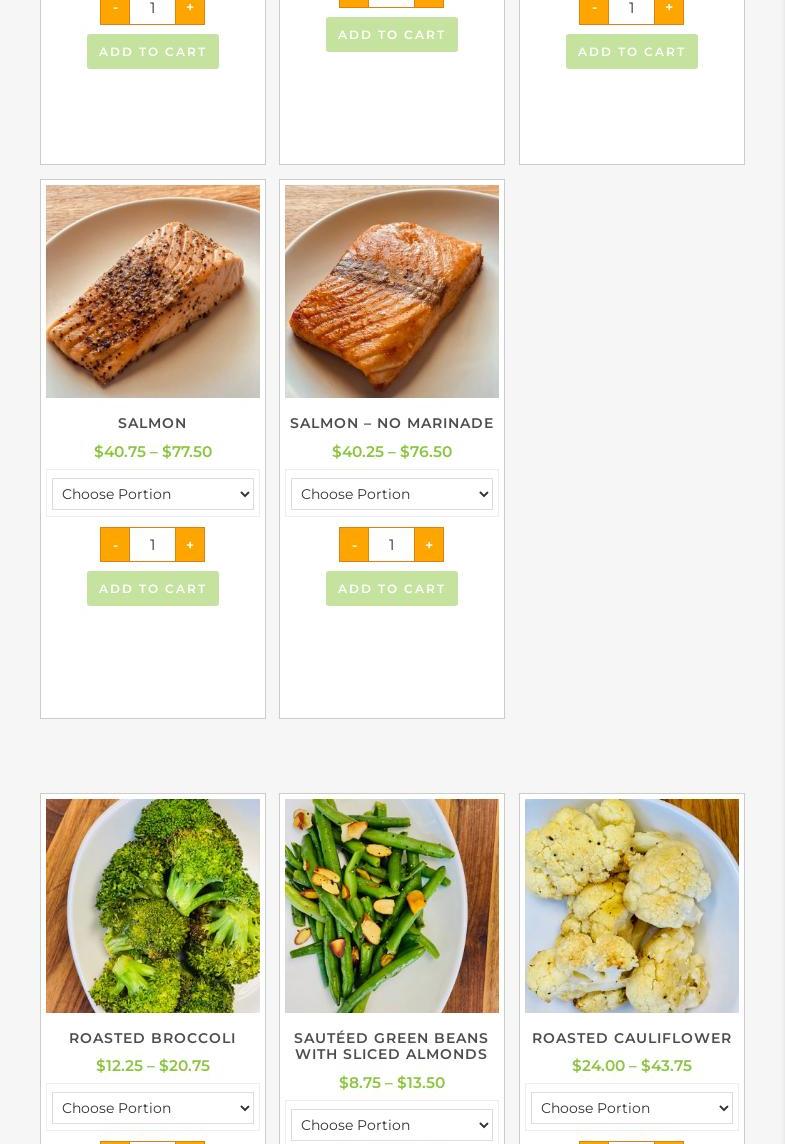
Task: Decrease Salmon – No Marinade quantity
Action: point(354,545)
